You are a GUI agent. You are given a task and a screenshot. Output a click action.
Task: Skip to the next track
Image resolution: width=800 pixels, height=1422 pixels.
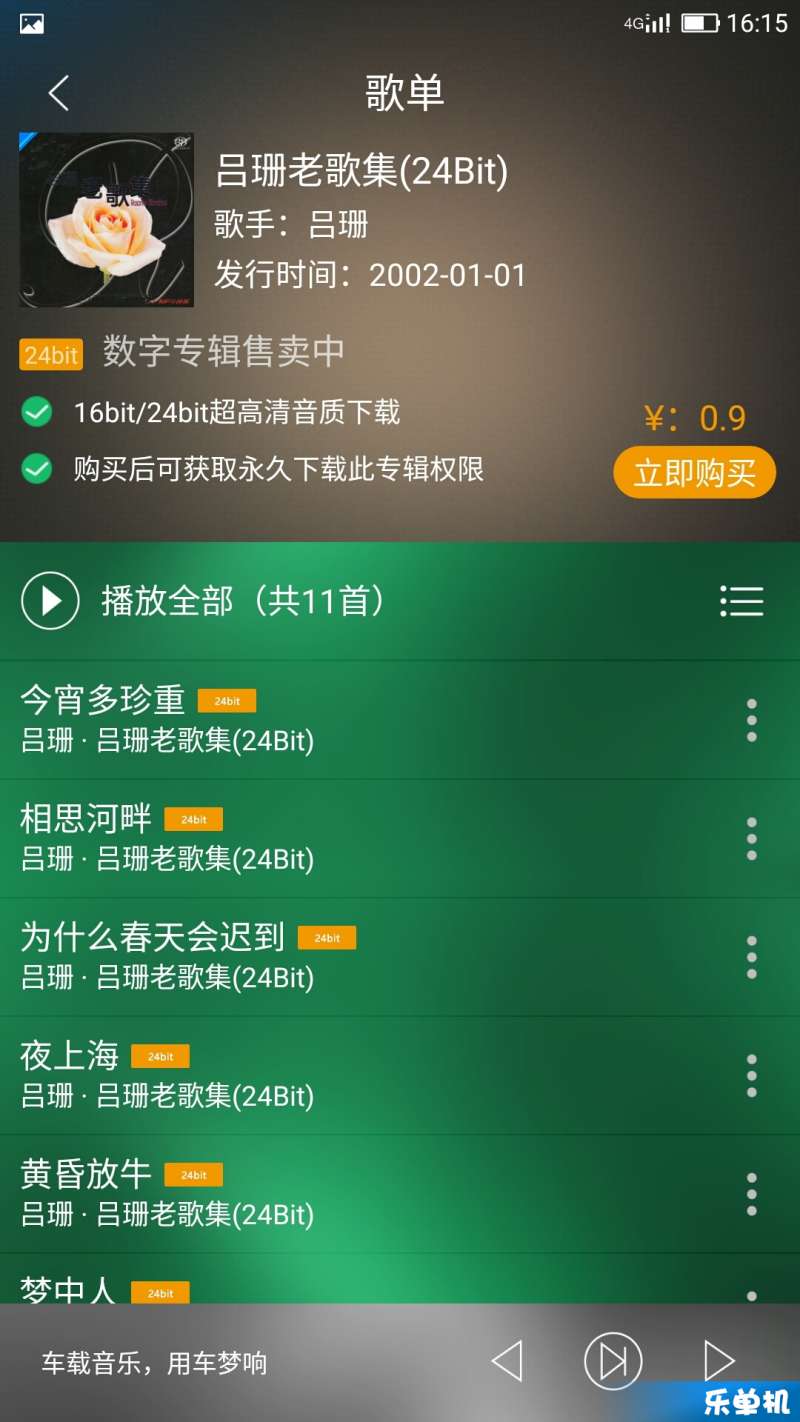tap(718, 1361)
